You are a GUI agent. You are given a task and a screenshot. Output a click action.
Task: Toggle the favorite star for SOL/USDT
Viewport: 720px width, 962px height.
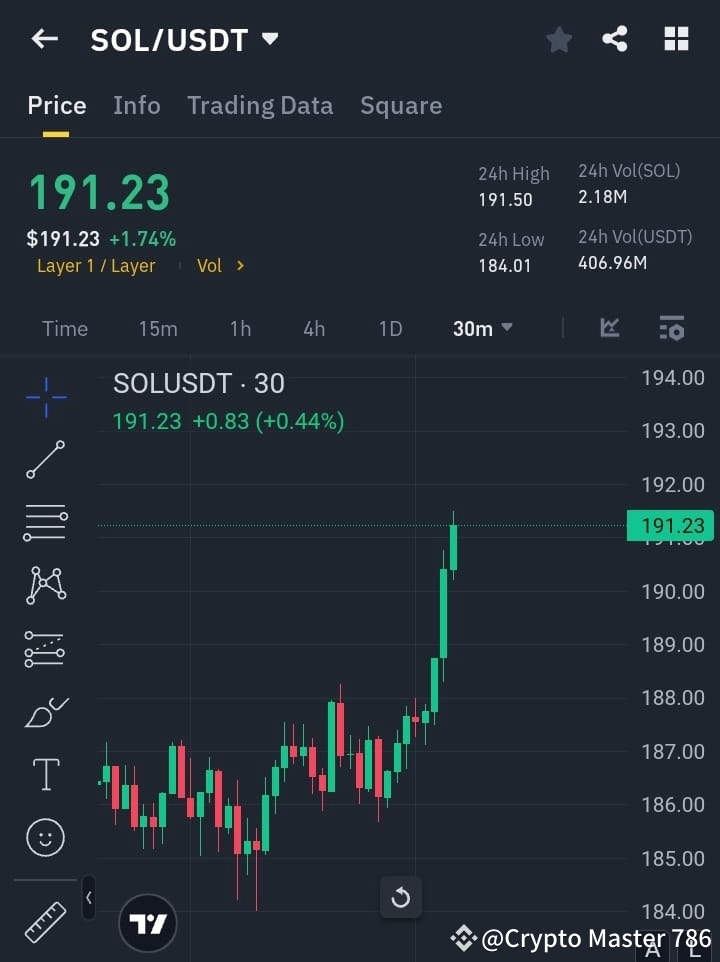[559, 39]
